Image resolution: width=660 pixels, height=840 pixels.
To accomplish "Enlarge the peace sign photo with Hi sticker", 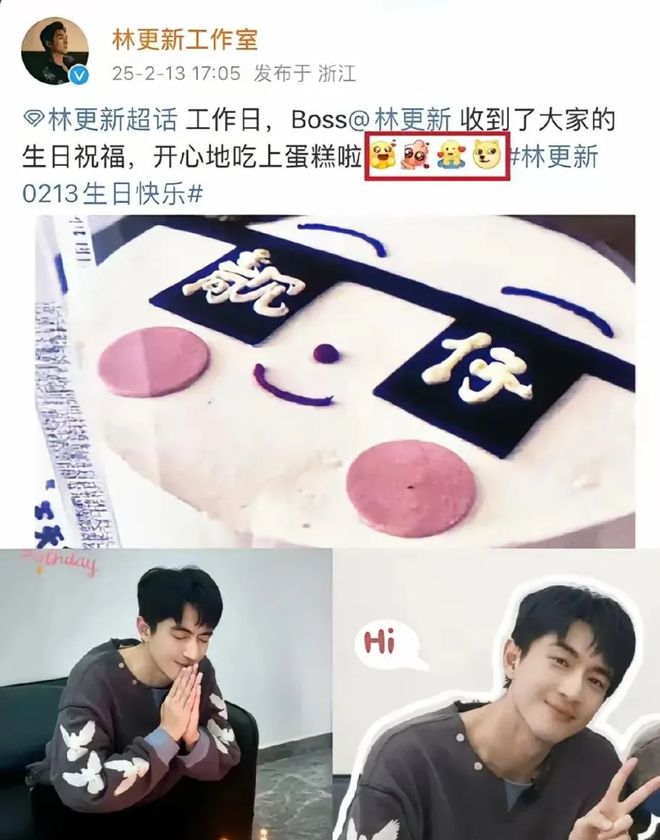I will pyautogui.click(x=497, y=694).
